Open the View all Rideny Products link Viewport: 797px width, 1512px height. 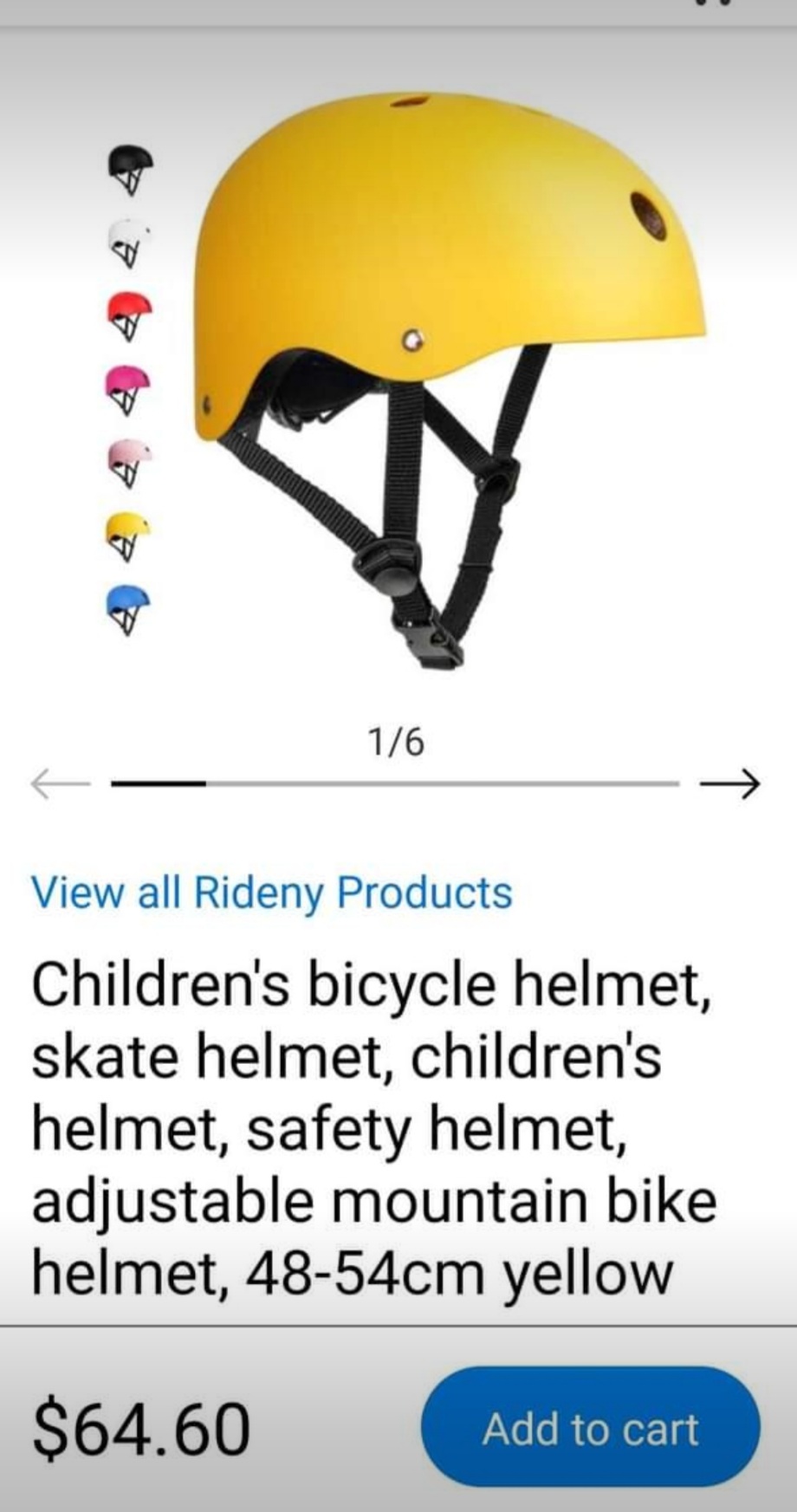tap(272, 892)
